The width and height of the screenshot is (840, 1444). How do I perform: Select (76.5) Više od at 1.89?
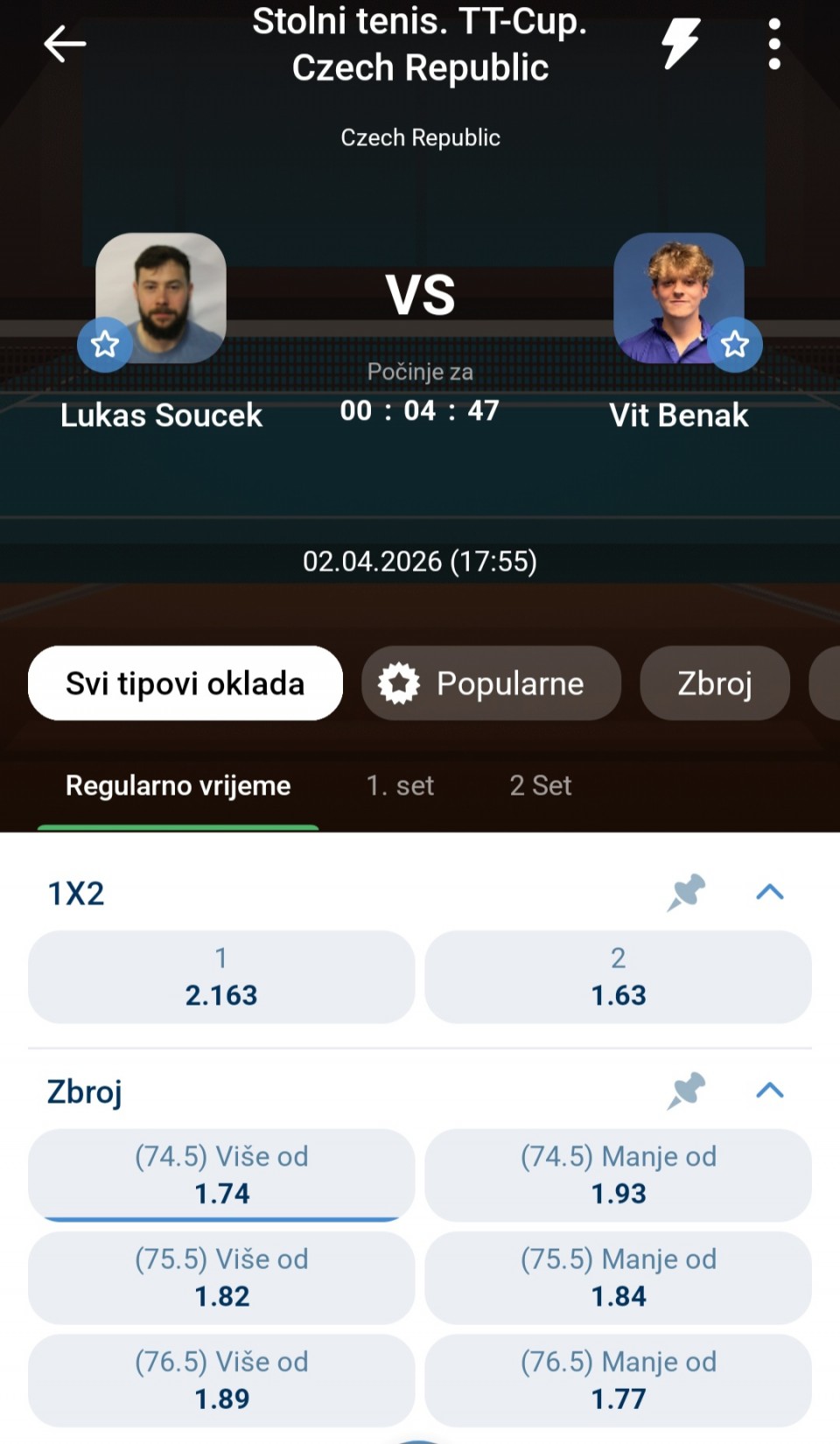(x=221, y=1380)
